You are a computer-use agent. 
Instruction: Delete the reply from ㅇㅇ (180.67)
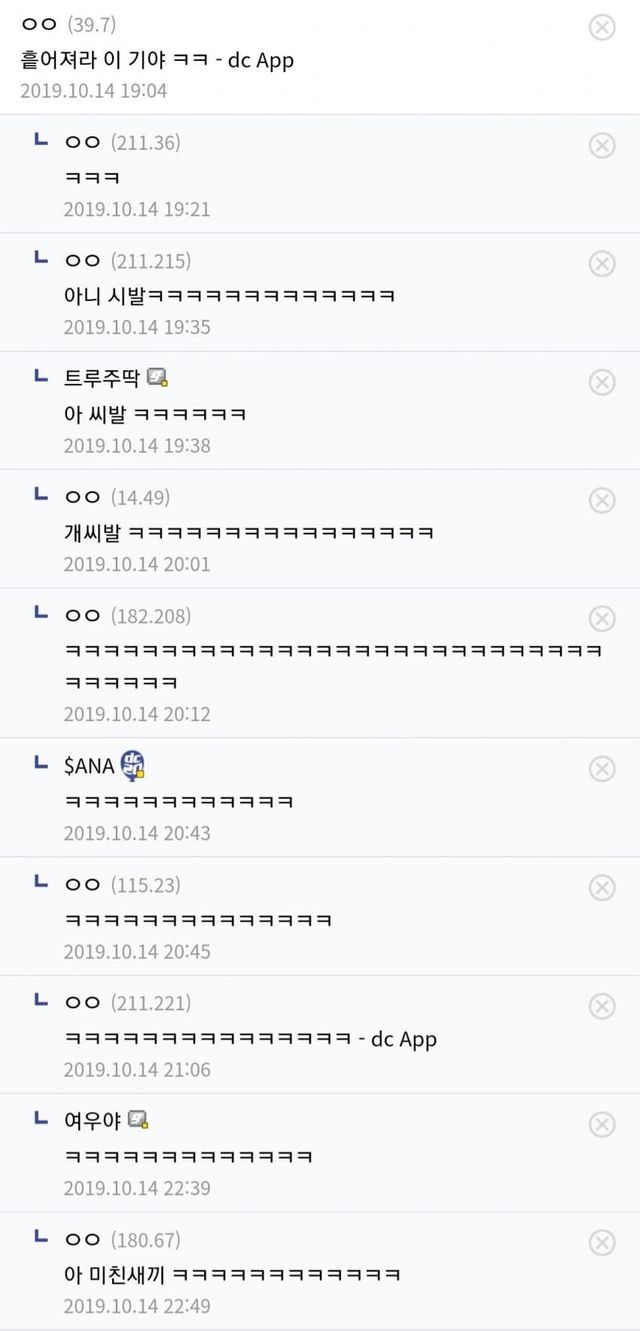(x=602, y=1242)
